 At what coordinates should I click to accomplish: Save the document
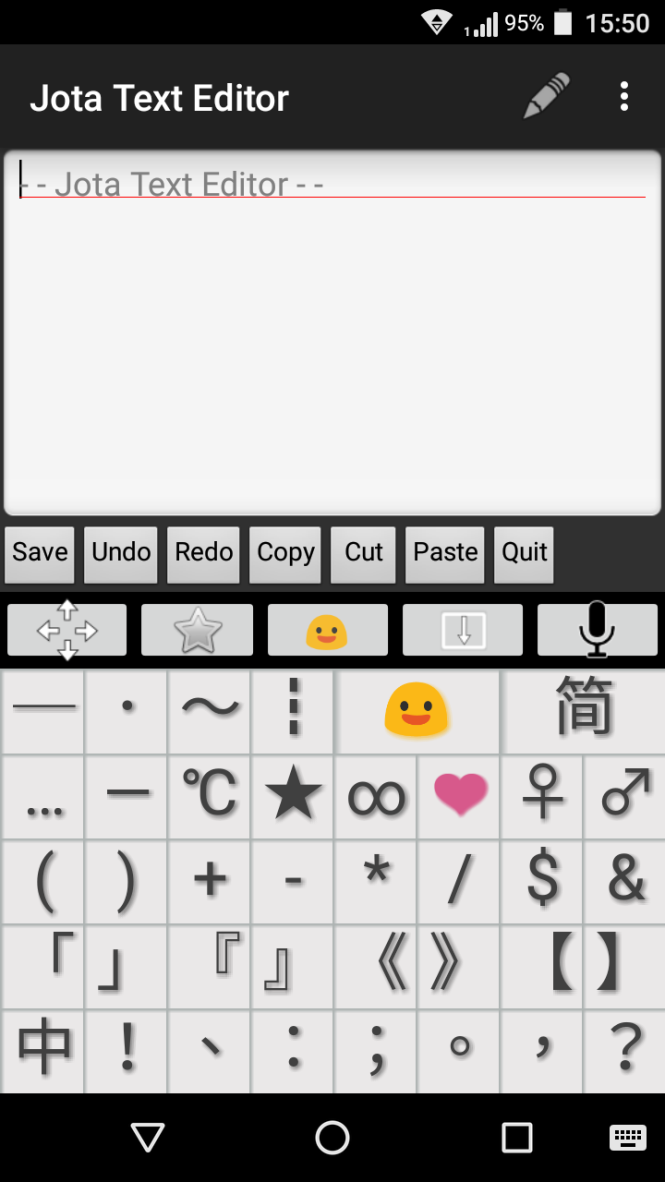click(x=40, y=553)
